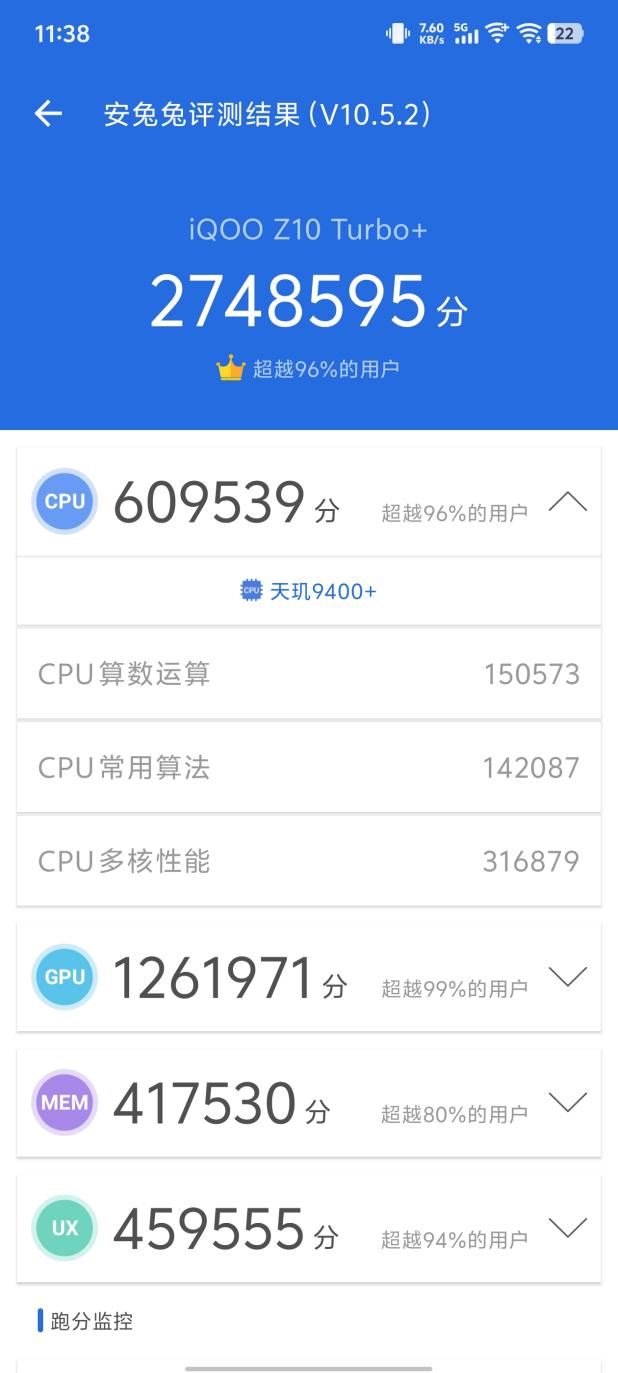Go back from AnTuTu benchmark results
The image size is (618, 1373).
pyautogui.click(x=48, y=114)
